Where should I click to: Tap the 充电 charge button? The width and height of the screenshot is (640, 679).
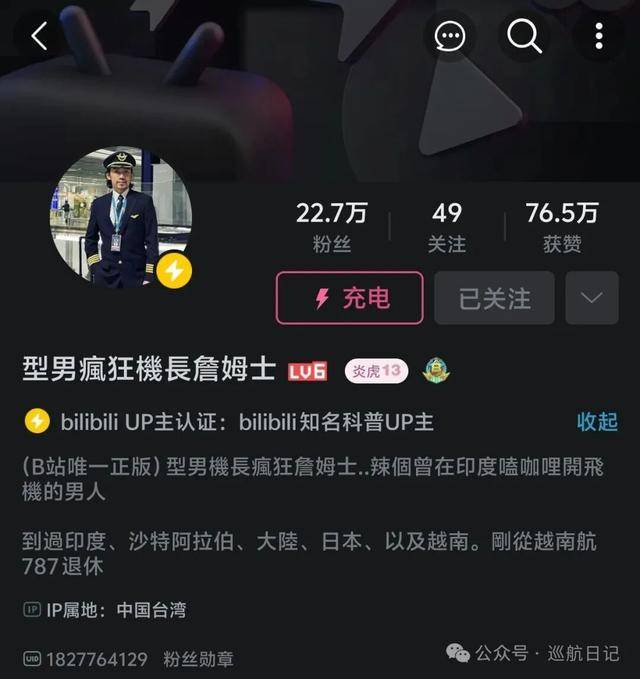pos(349,298)
